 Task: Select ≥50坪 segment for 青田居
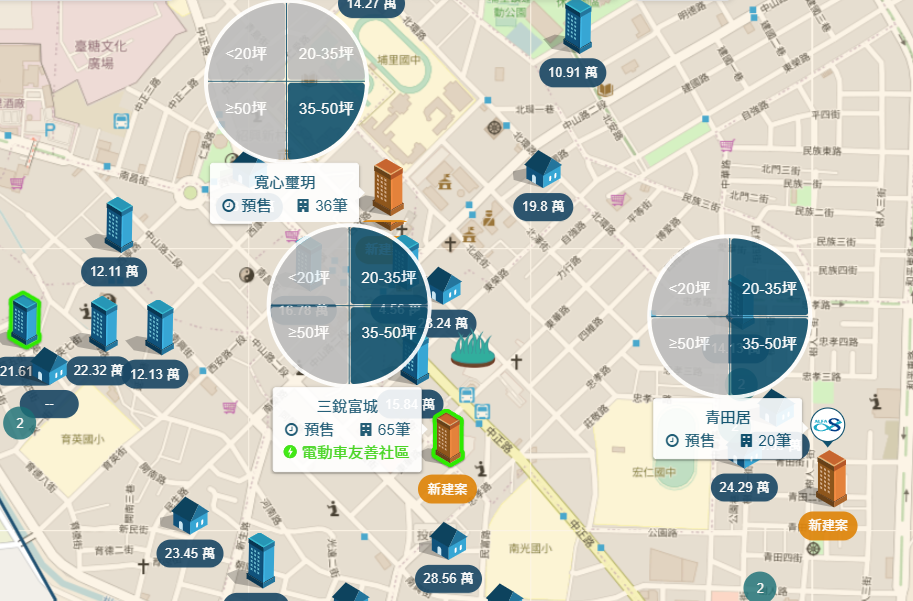(688, 343)
